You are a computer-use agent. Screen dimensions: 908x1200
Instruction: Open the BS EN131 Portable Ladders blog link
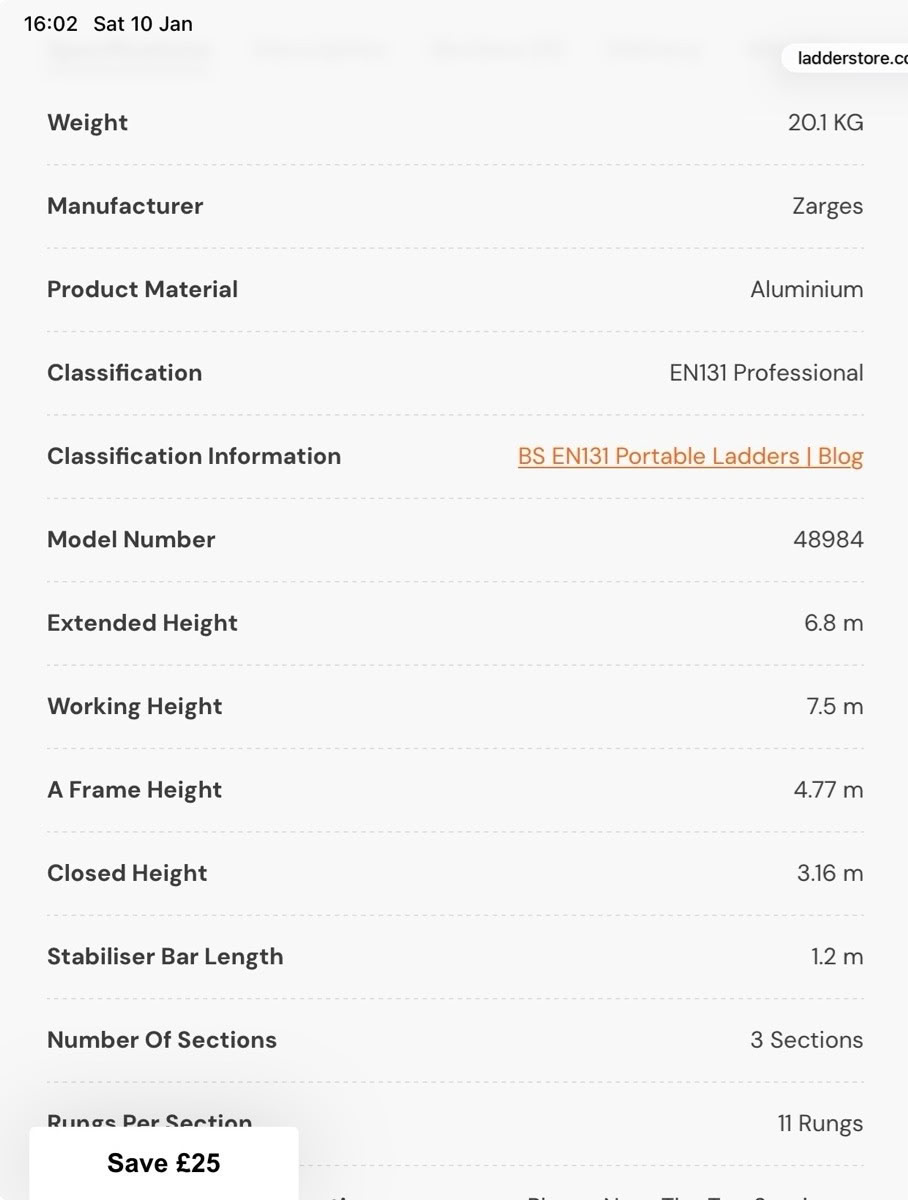(690, 456)
